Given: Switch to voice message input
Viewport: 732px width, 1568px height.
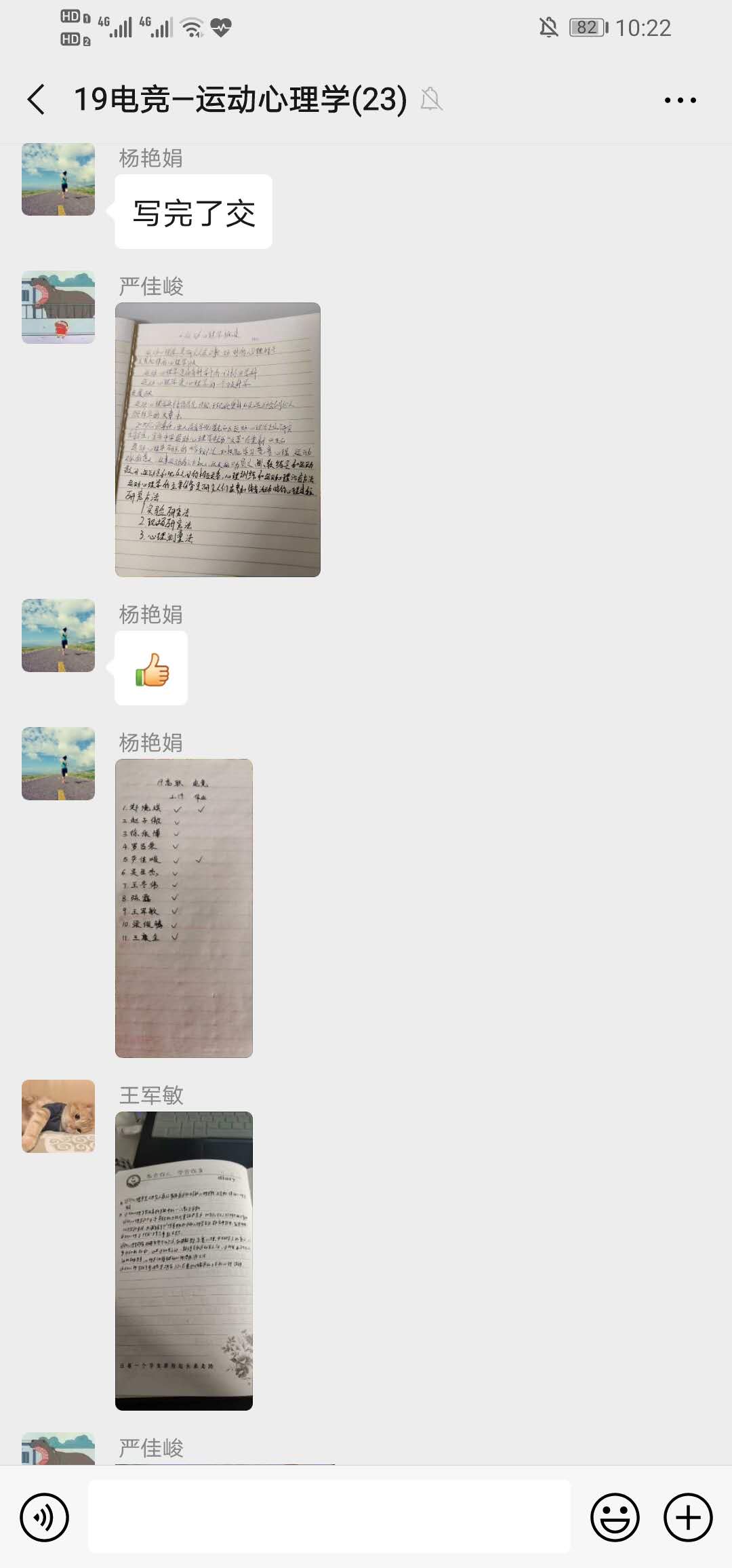Looking at the screenshot, I should point(45,1517).
